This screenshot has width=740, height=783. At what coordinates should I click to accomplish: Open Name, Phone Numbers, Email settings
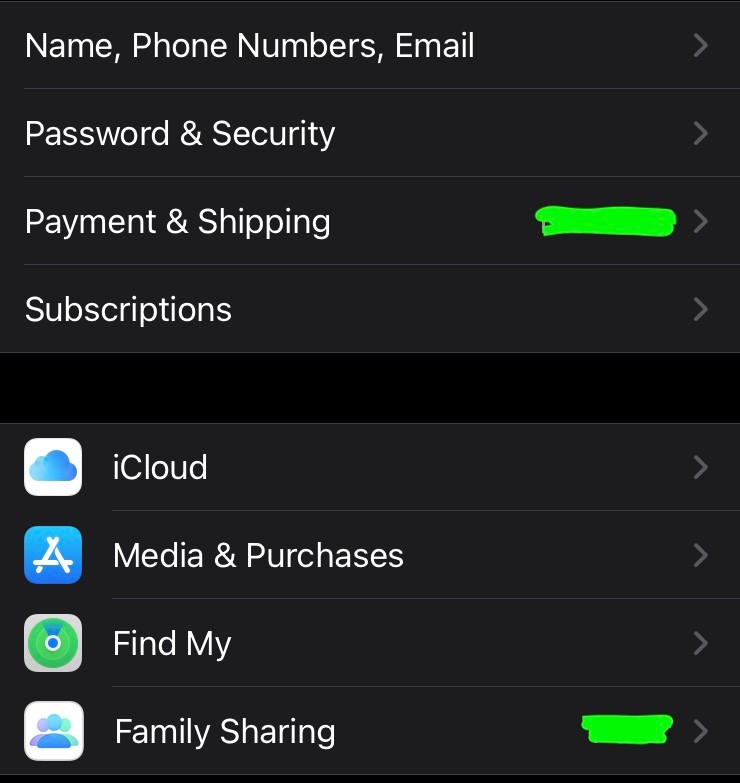250,45
